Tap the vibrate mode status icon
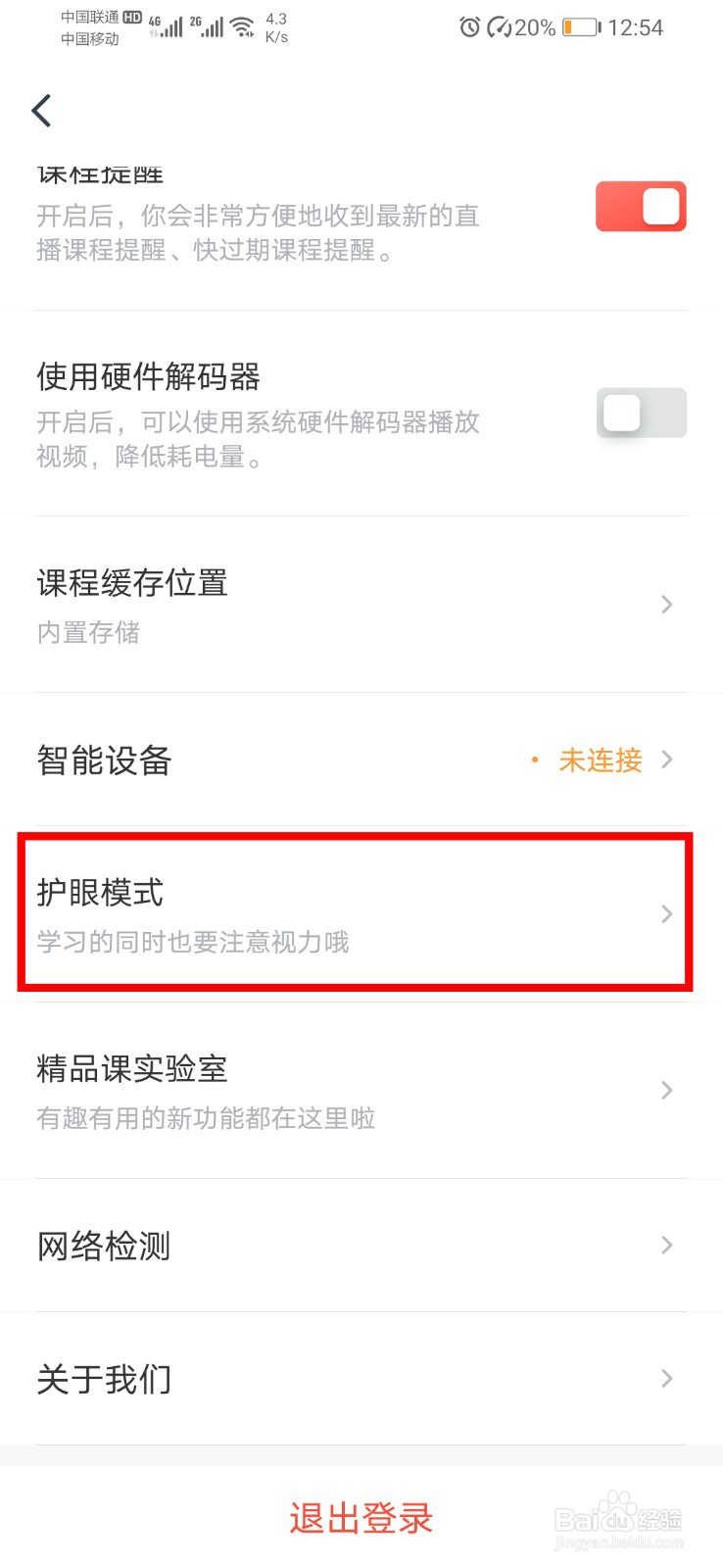 tap(500, 27)
